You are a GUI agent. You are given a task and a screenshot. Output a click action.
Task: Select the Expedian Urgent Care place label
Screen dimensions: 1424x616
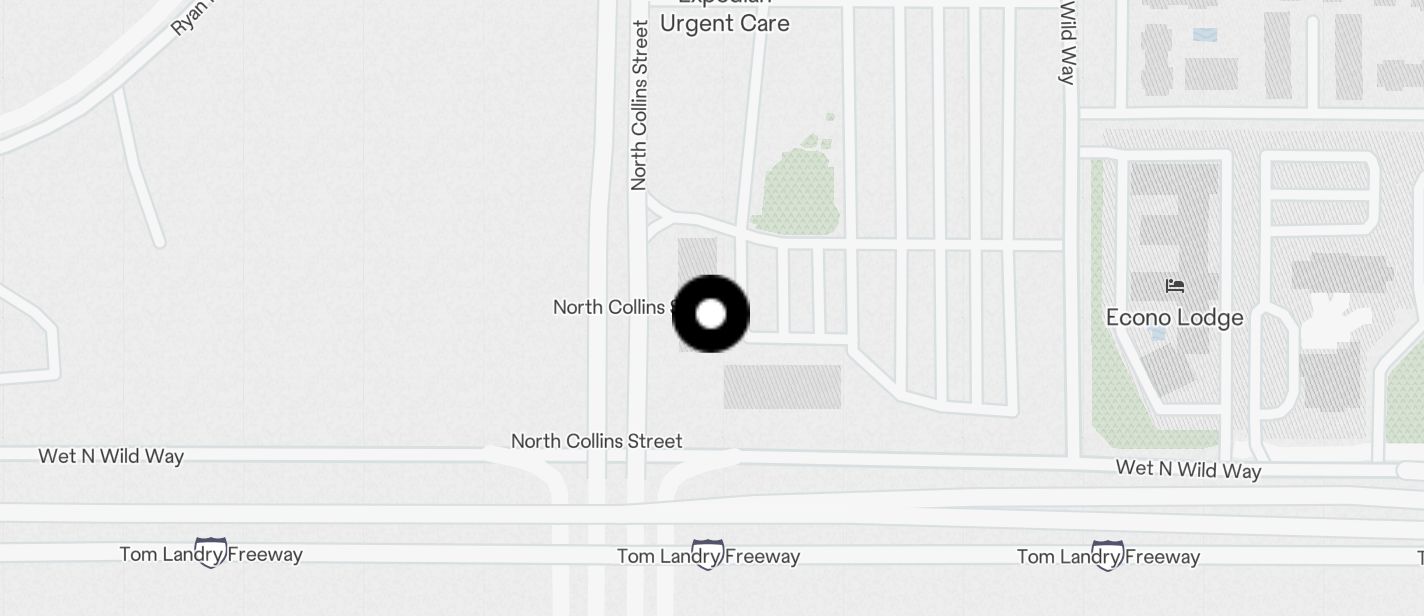pos(725,18)
